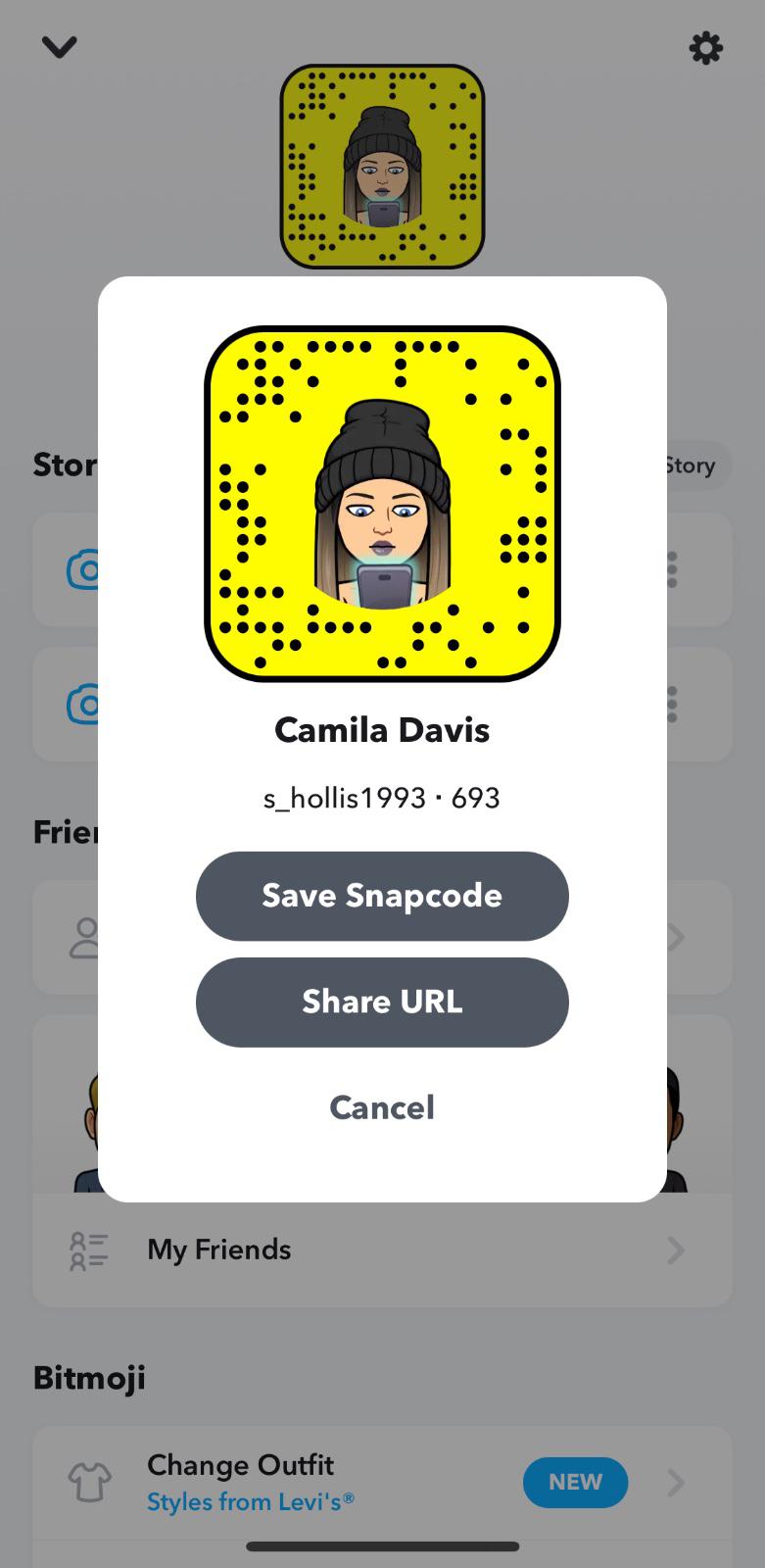Collapse the profile with the down chevron
Screen dimensions: 765x1568
[x=59, y=46]
